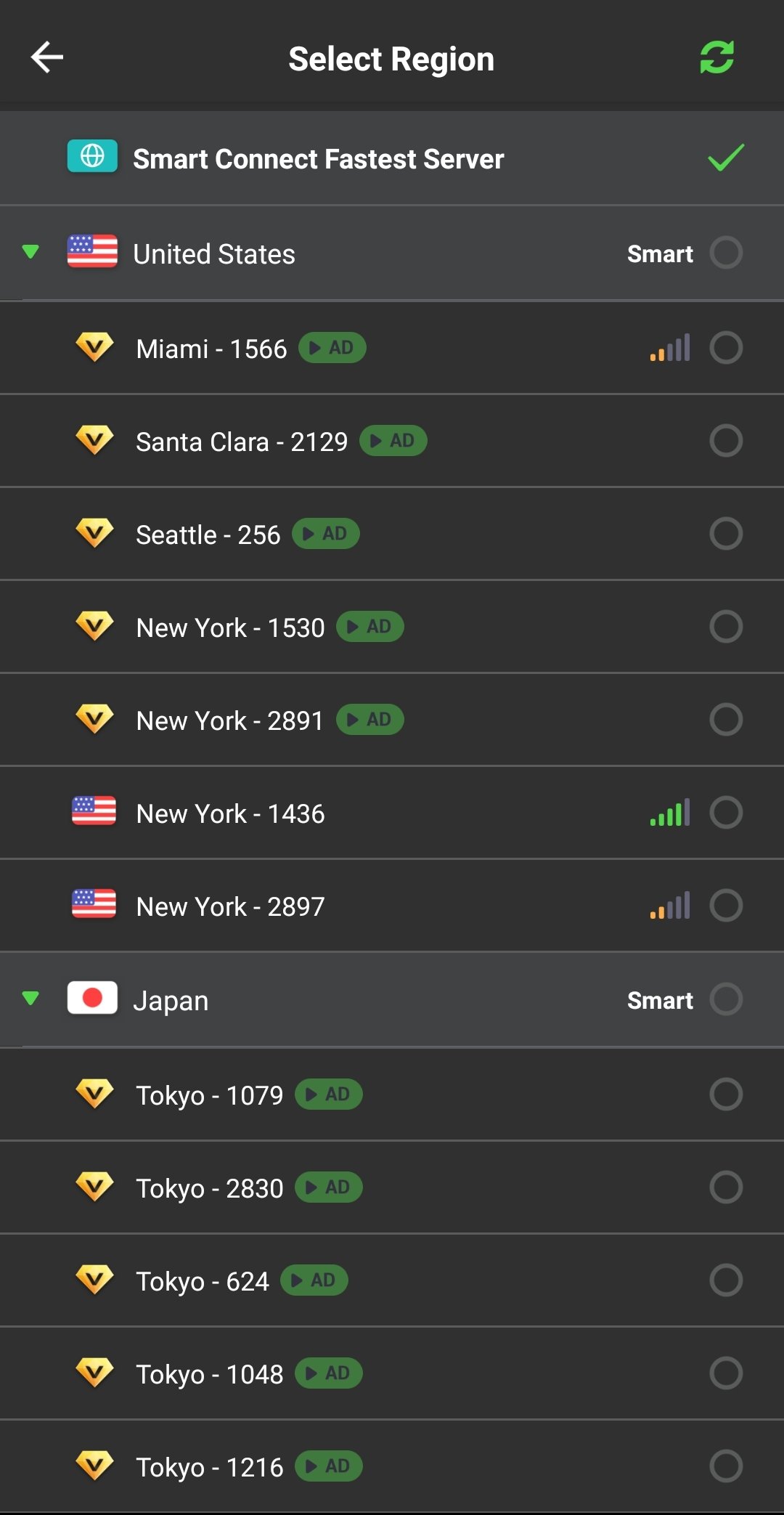Choose the Tokyo - 1079 server
Screen dimensions: 784x1515
click(x=392, y=1094)
